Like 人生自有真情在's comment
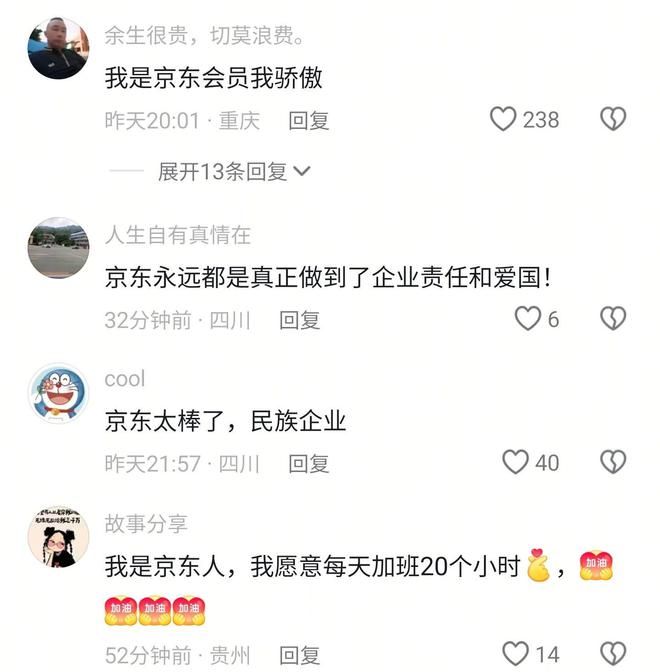 coord(527,320)
